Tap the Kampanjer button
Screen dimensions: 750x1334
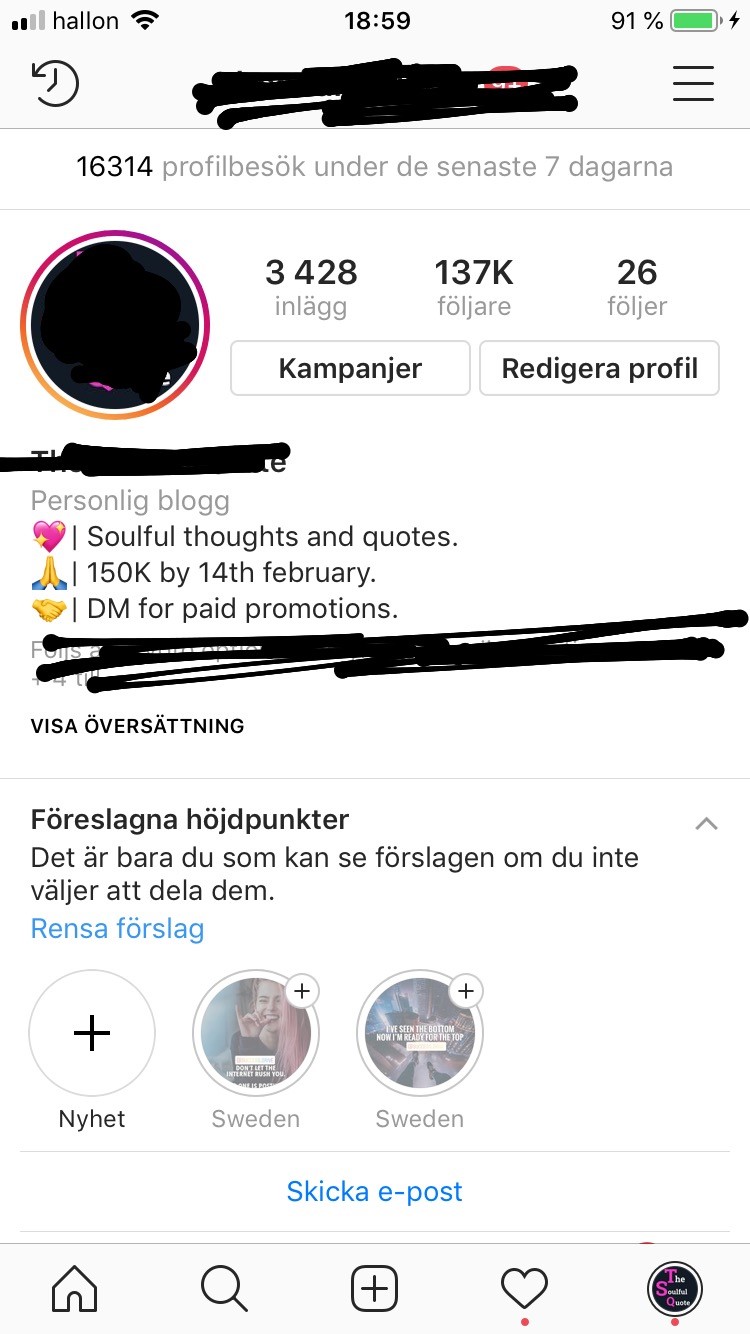[350, 368]
